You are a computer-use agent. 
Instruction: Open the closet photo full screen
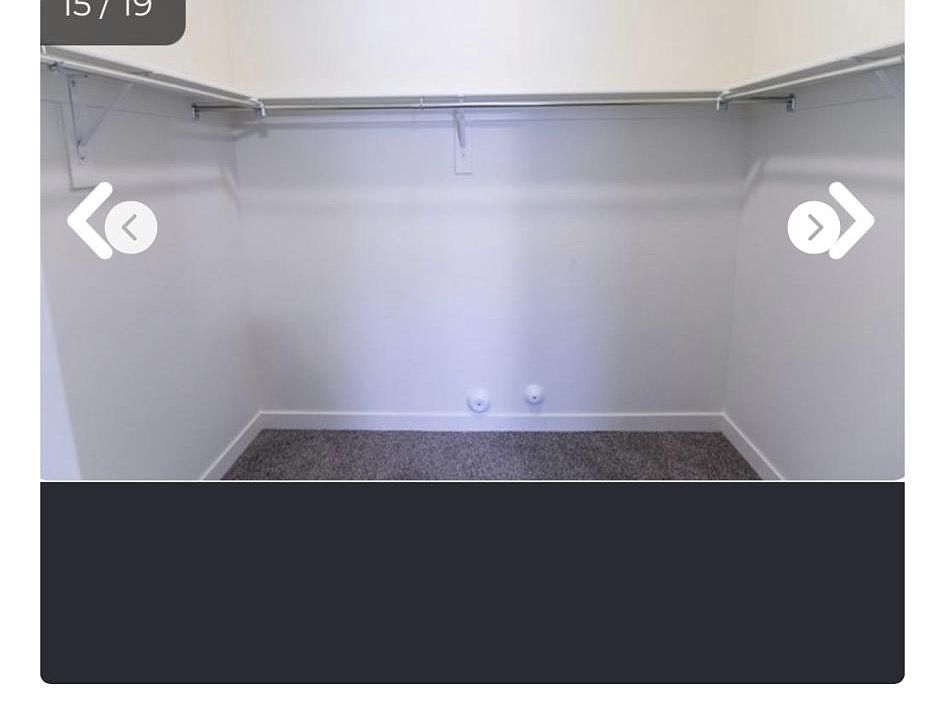[x=472, y=300]
